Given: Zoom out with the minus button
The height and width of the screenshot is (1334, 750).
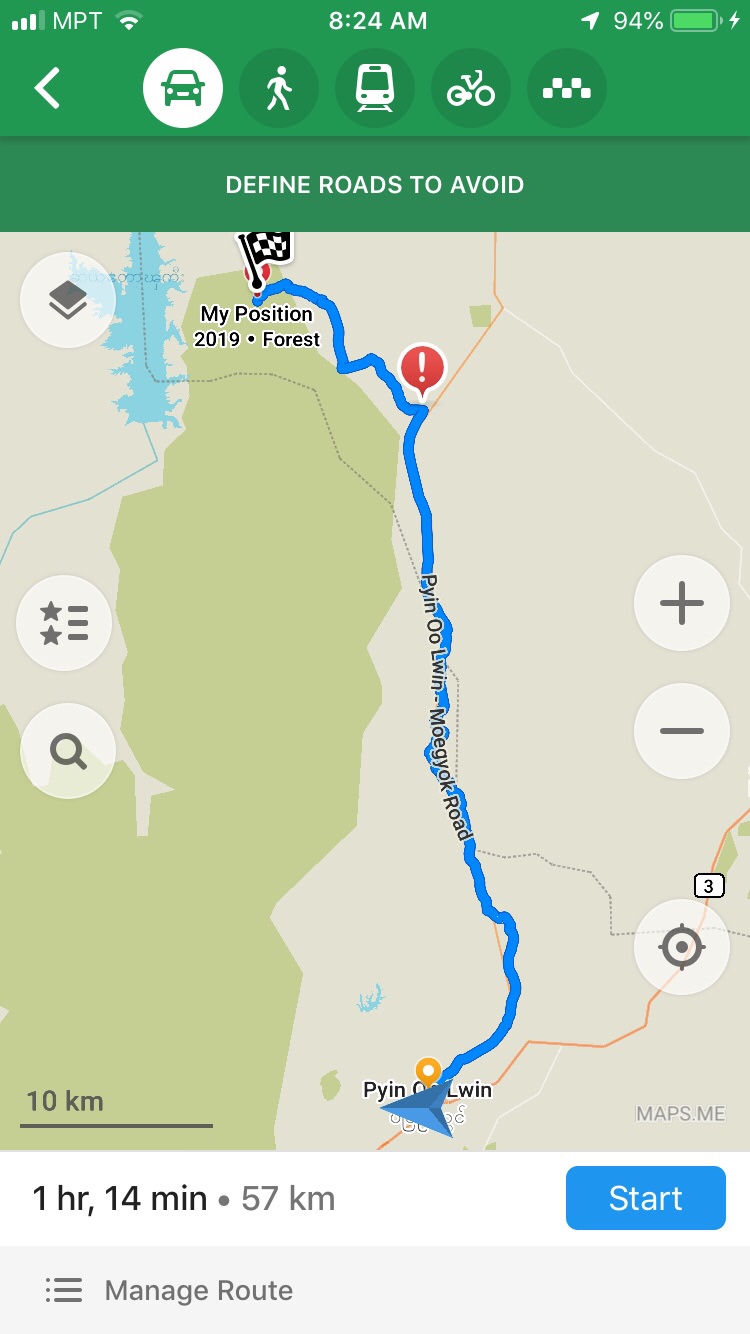Looking at the screenshot, I should [682, 731].
